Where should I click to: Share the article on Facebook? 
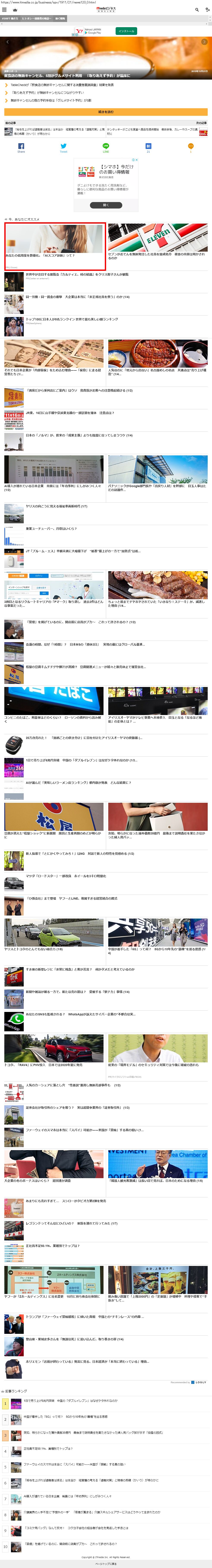click(21, 147)
